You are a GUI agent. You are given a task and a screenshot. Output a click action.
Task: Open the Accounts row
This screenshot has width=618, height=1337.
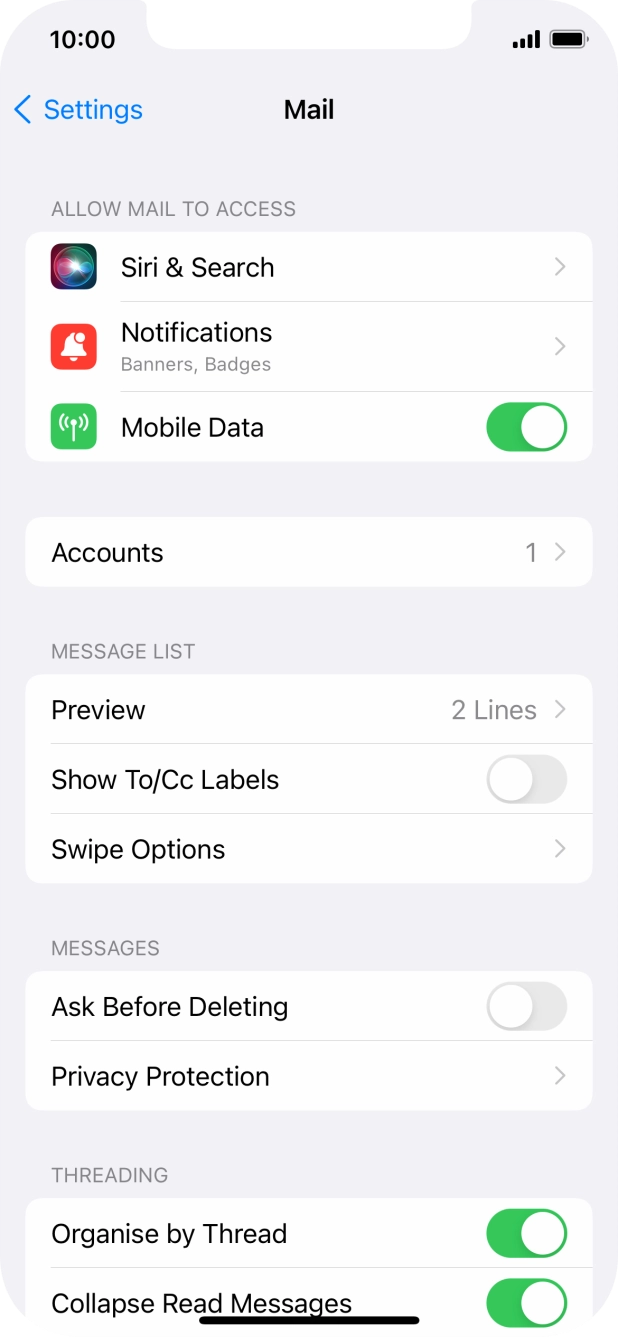tap(308, 552)
